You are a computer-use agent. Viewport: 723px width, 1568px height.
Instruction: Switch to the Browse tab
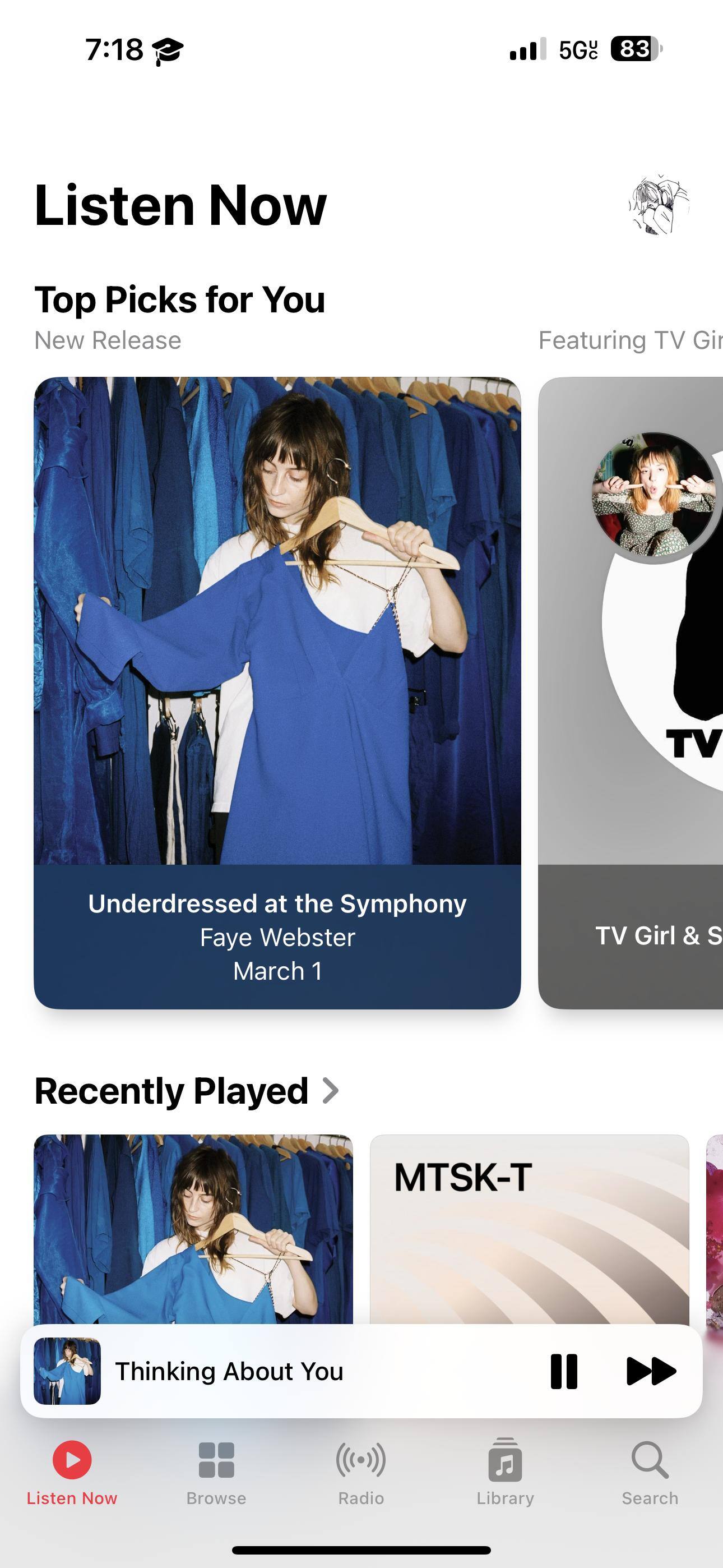216,1471
